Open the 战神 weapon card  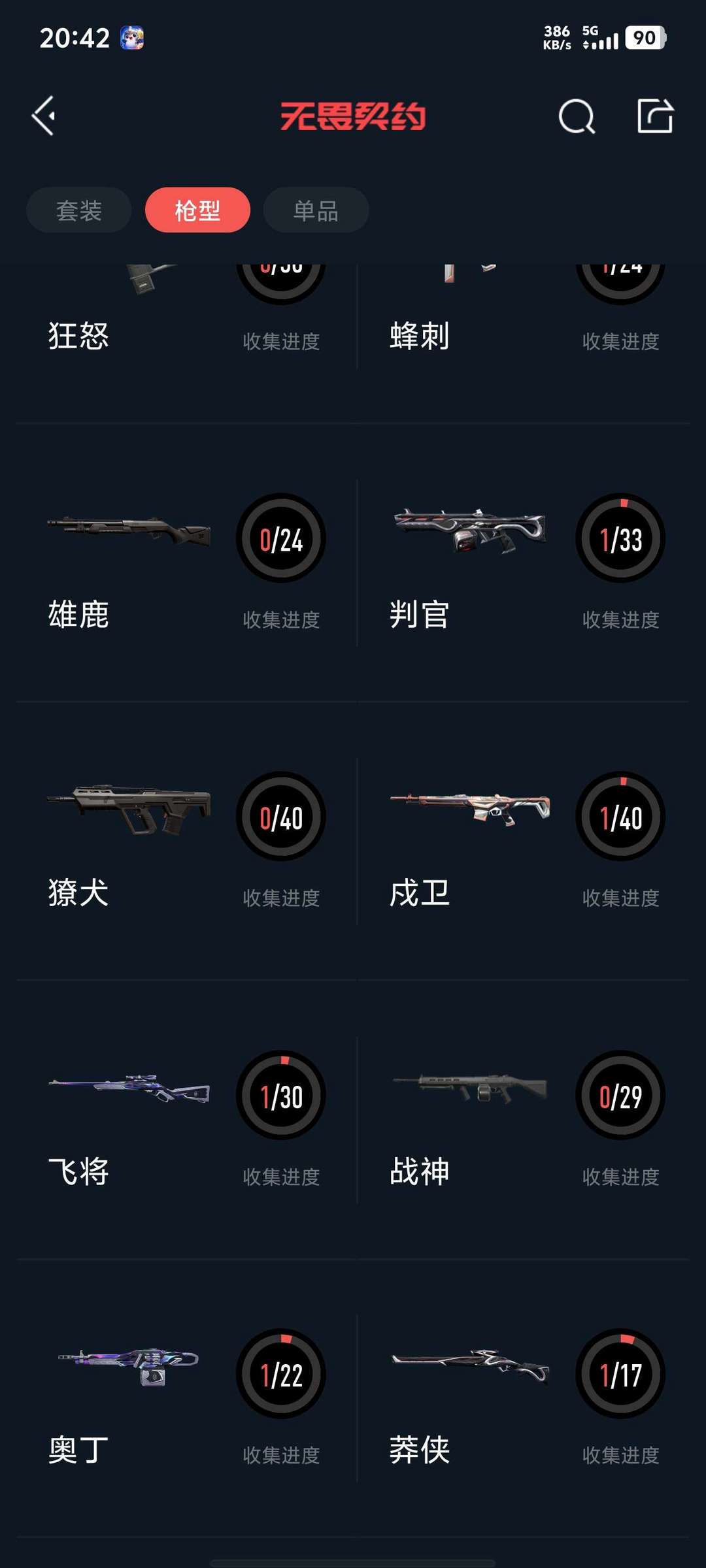523,1120
